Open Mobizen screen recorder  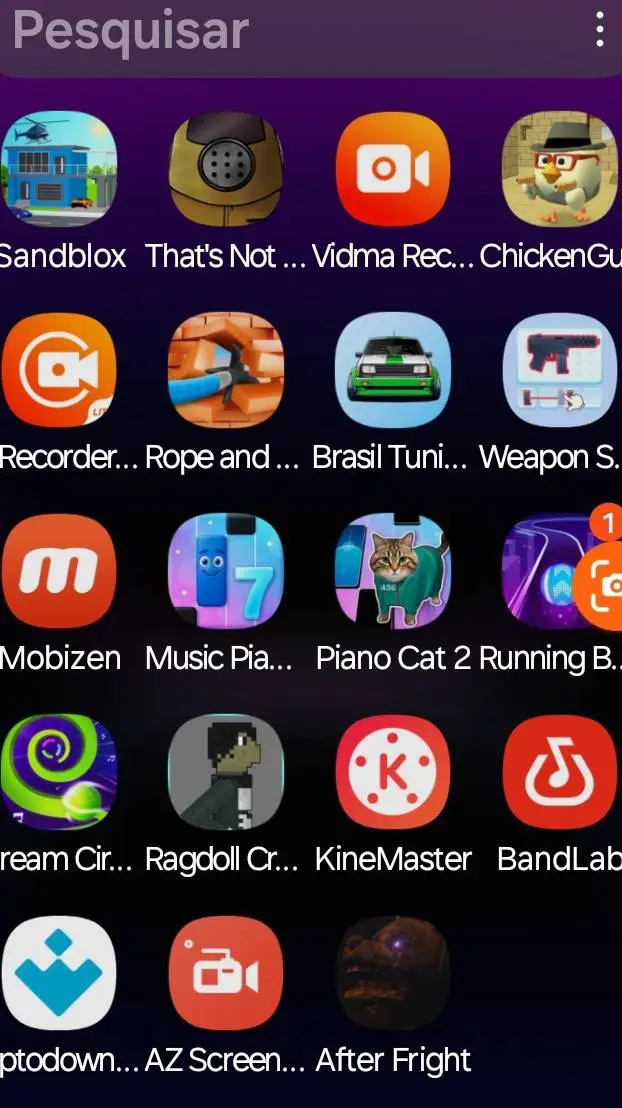(59, 571)
